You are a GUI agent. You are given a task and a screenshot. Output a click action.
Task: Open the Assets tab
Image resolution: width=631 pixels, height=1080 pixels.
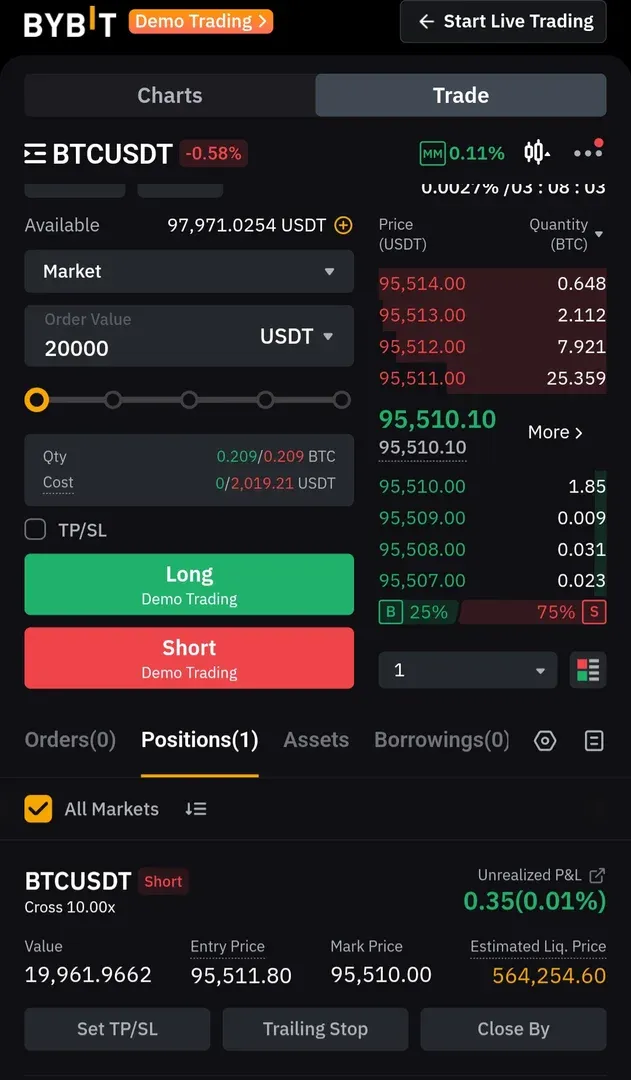316,740
